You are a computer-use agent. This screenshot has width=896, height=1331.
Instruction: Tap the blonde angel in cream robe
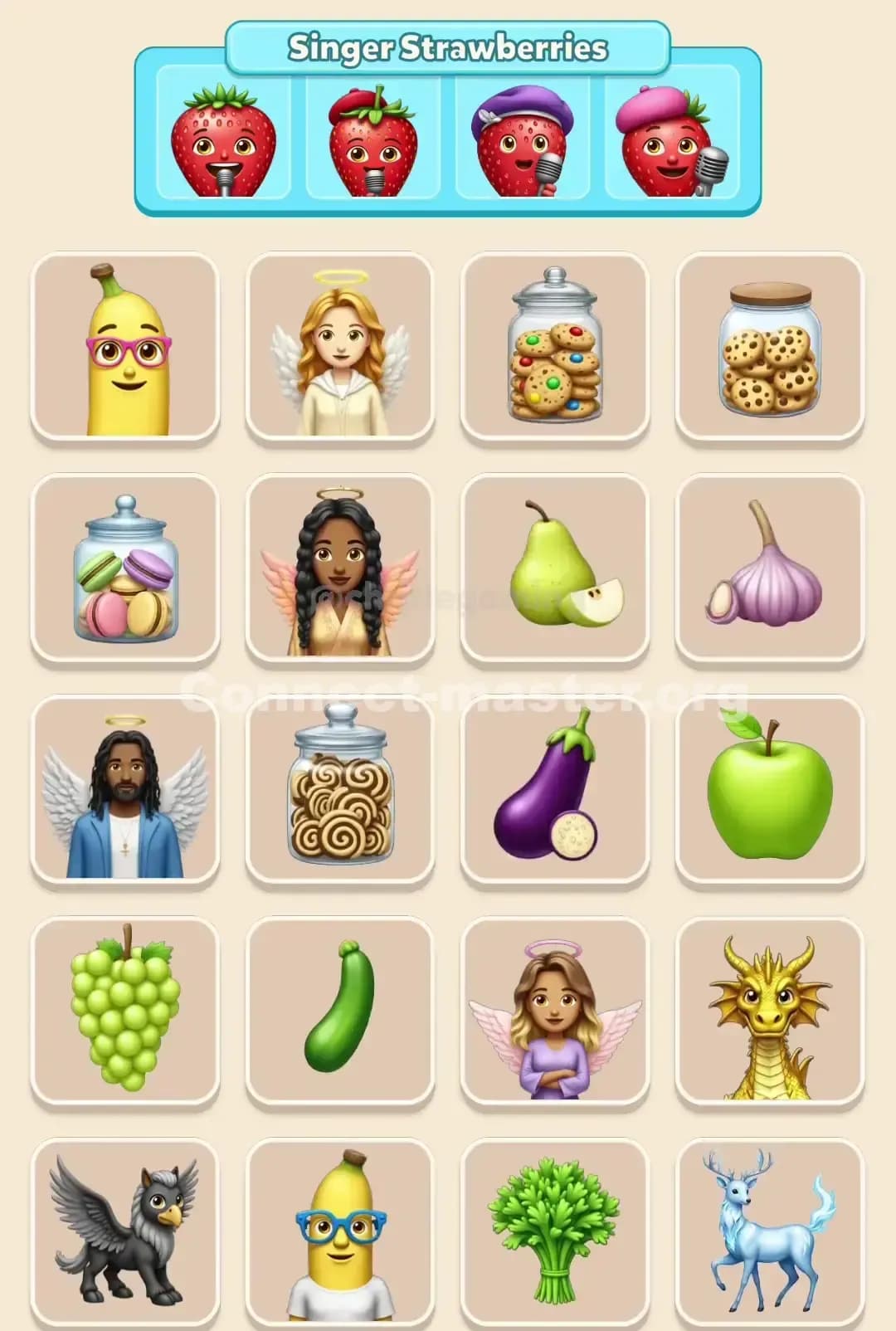click(x=340, y=348)
